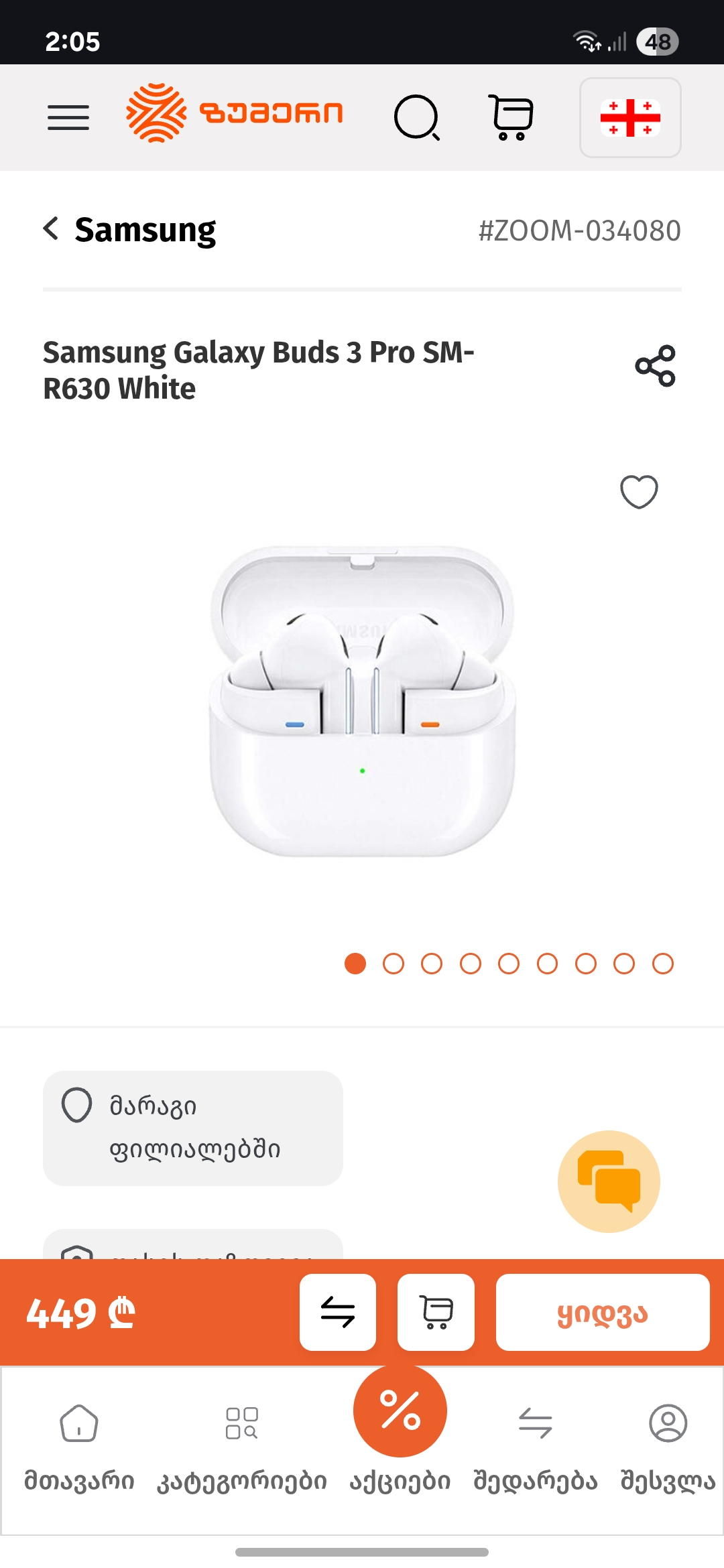Open the shopping cart in header
This screenshot has width=724, height=1568.
[x=512, y=117]
